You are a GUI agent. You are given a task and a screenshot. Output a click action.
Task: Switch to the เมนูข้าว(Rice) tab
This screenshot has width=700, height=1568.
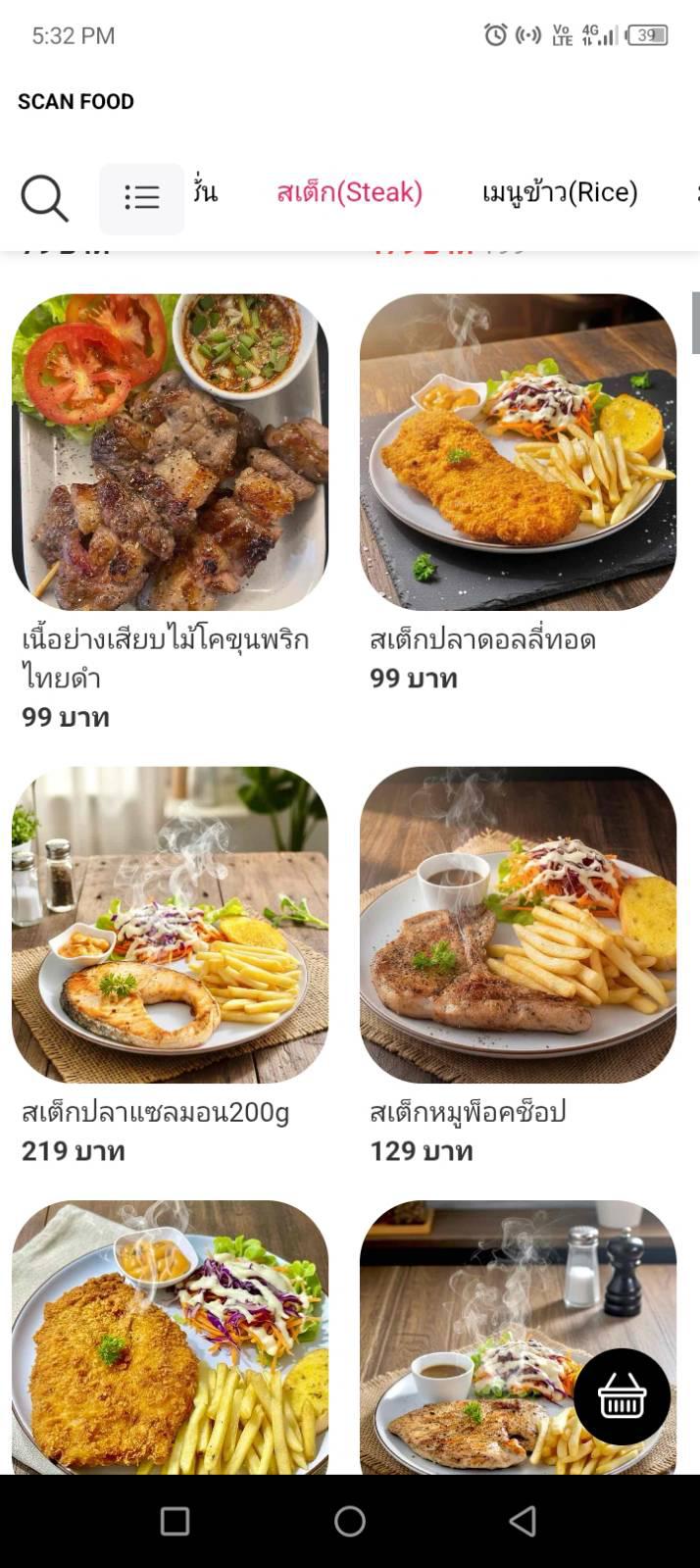pyautogui.click(x=560, y=192)
